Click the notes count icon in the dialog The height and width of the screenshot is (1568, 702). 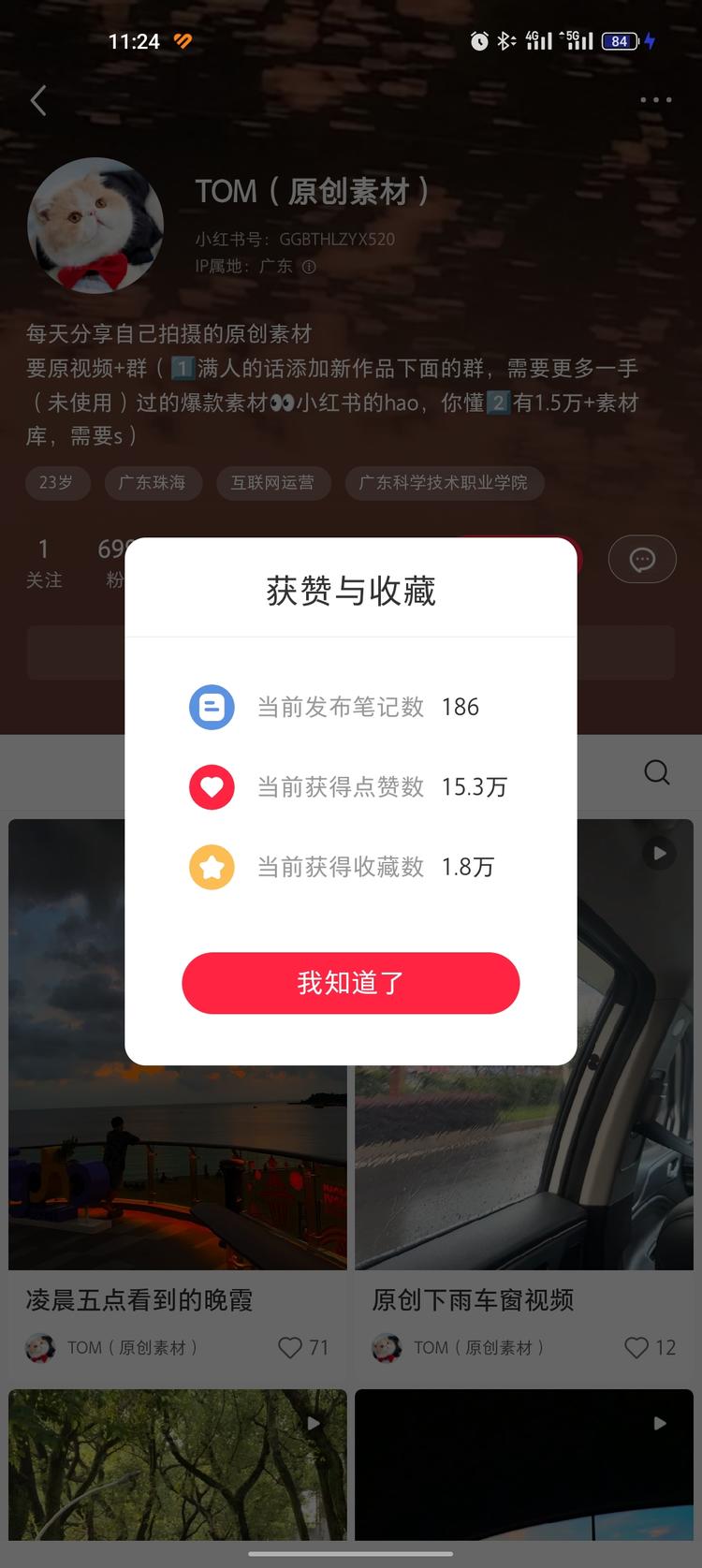pos(212,707)
